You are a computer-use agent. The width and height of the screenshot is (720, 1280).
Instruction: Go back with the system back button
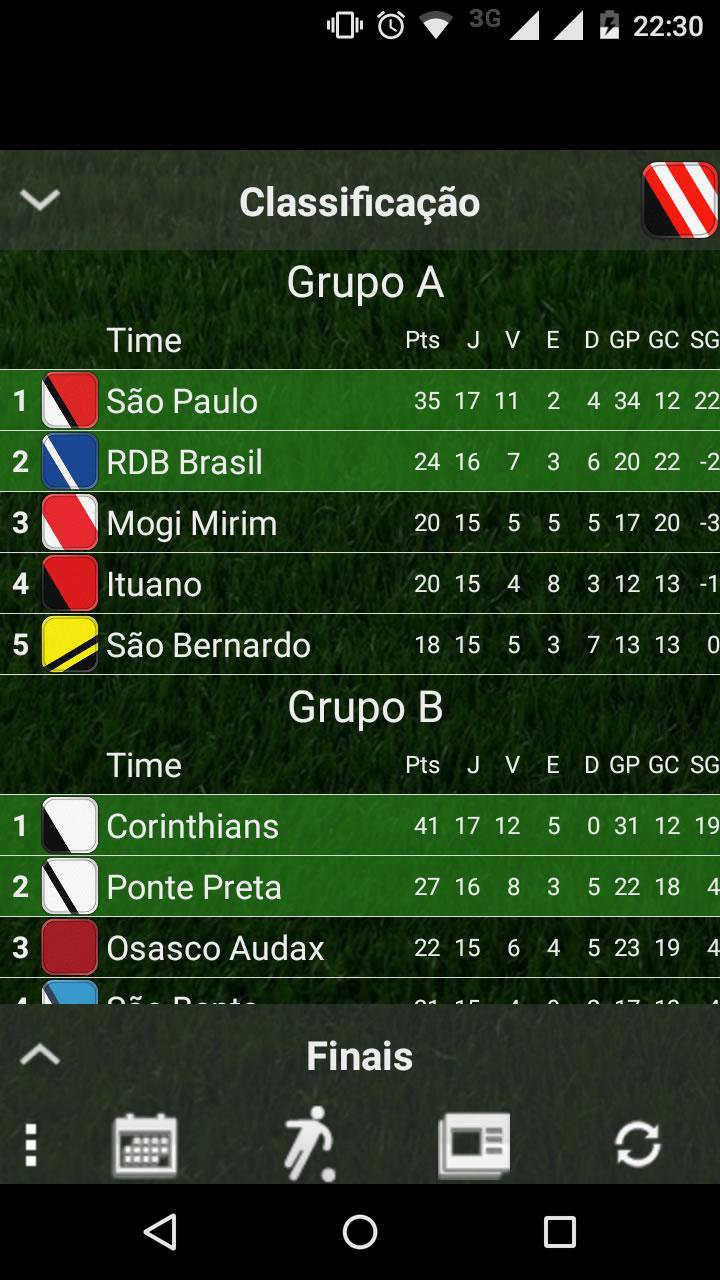[x=160, y=1232]
